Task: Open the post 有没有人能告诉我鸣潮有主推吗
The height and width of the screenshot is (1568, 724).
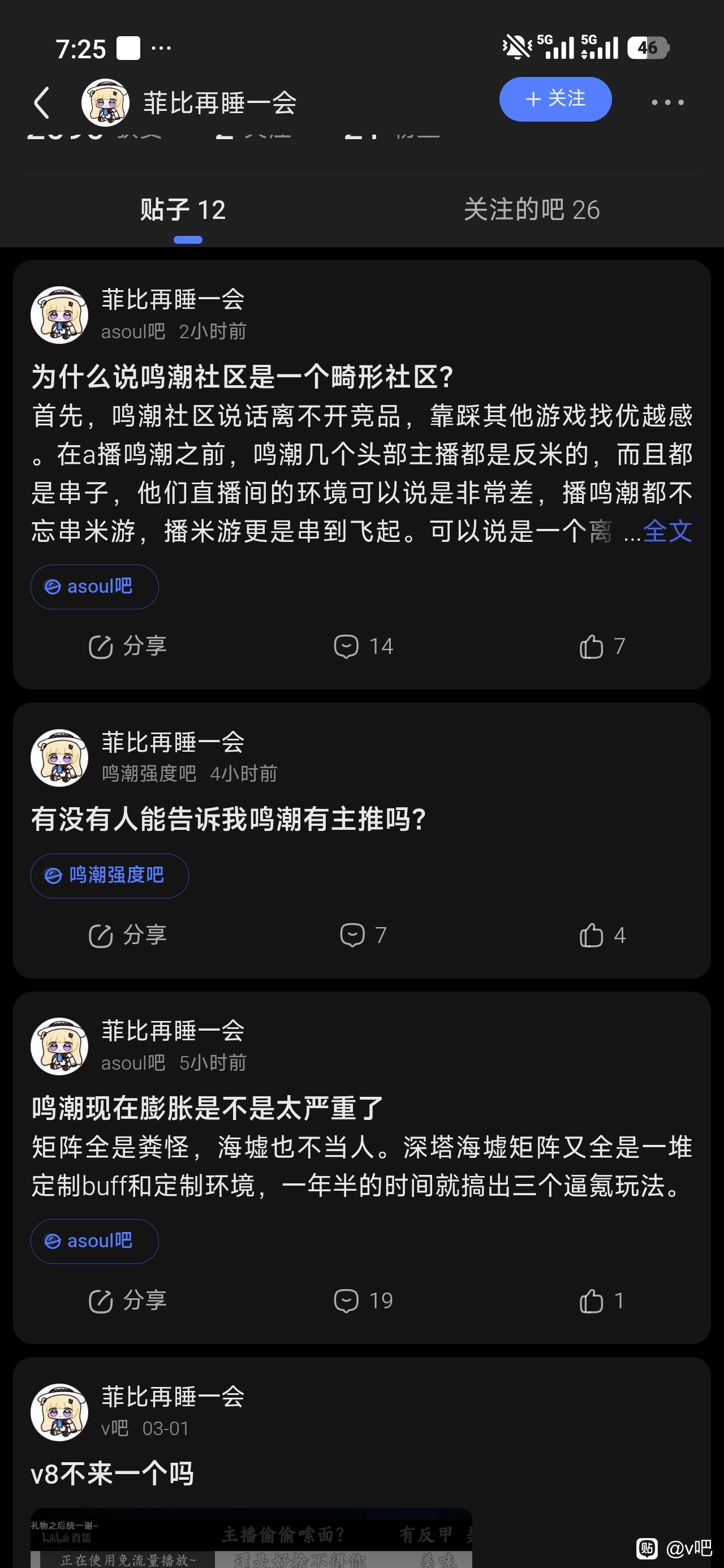Action: coord(229,819)
